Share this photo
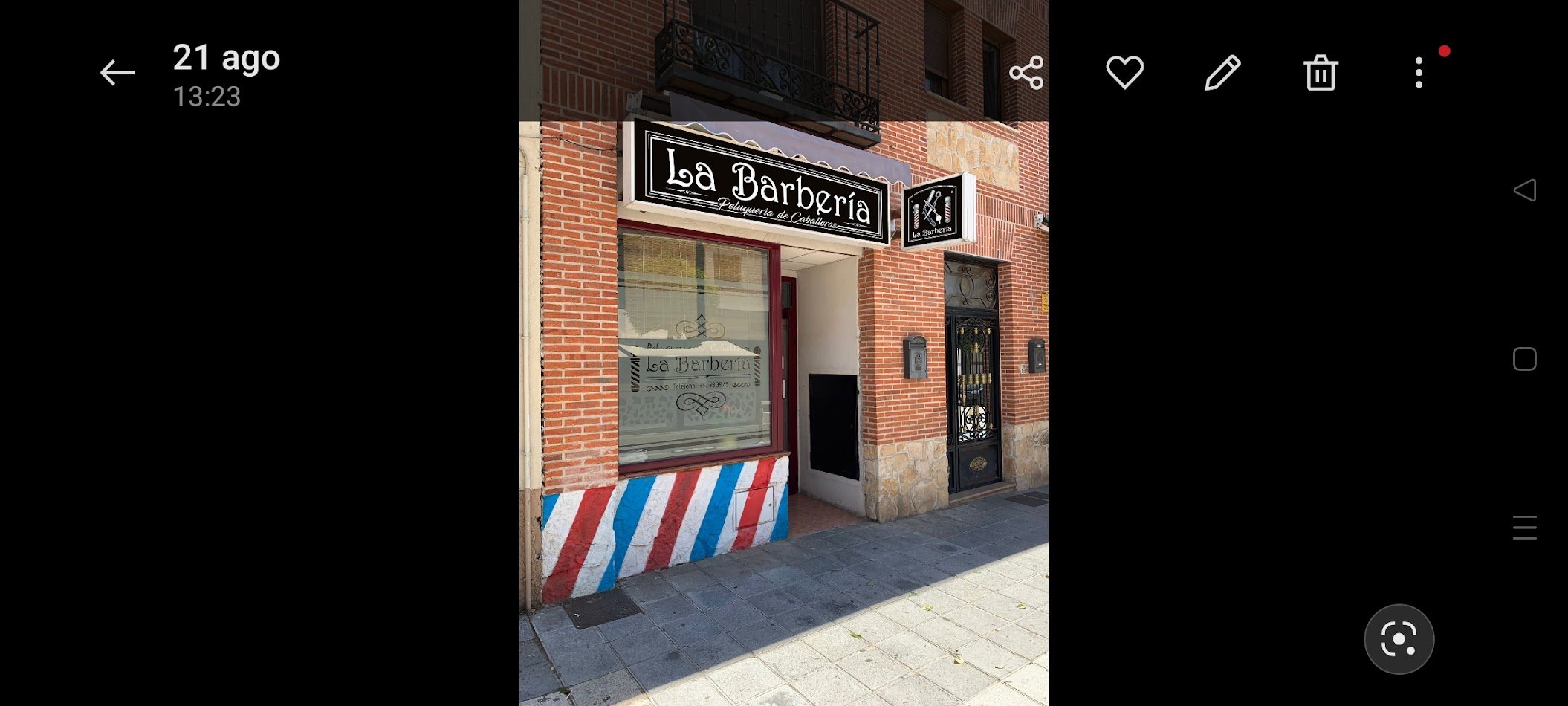 click(x=1026, y=73)
